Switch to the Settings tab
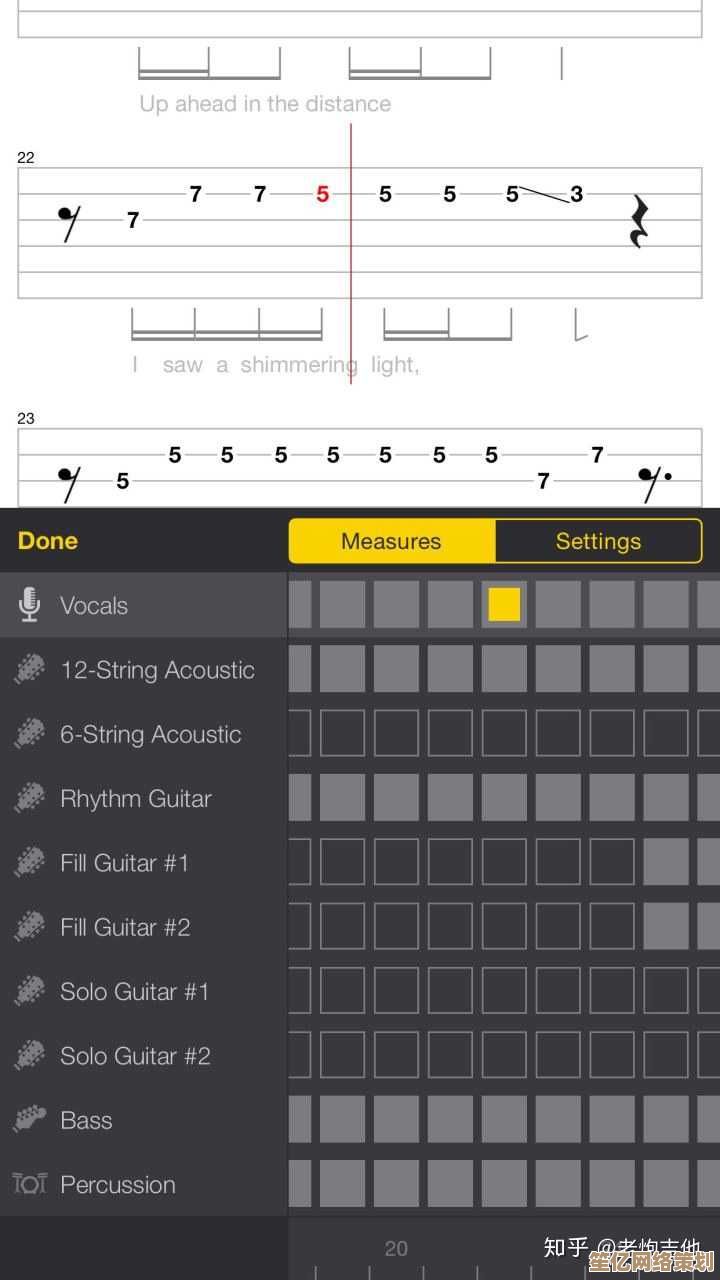The image size is (720, 1280). coord(598,541)
